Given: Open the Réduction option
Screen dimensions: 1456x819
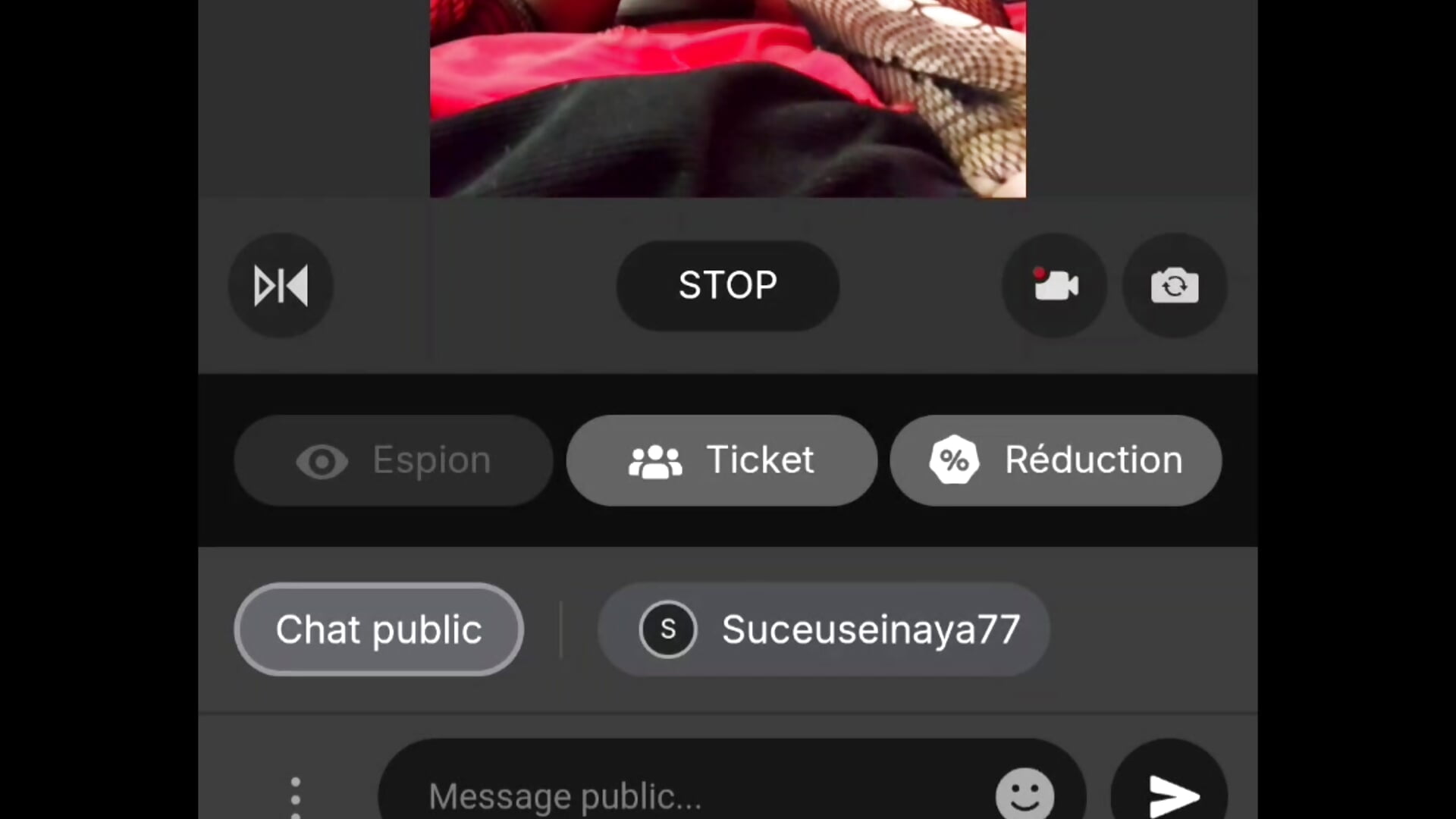Looking at the screenshot, I should (x=1055, y=460).
